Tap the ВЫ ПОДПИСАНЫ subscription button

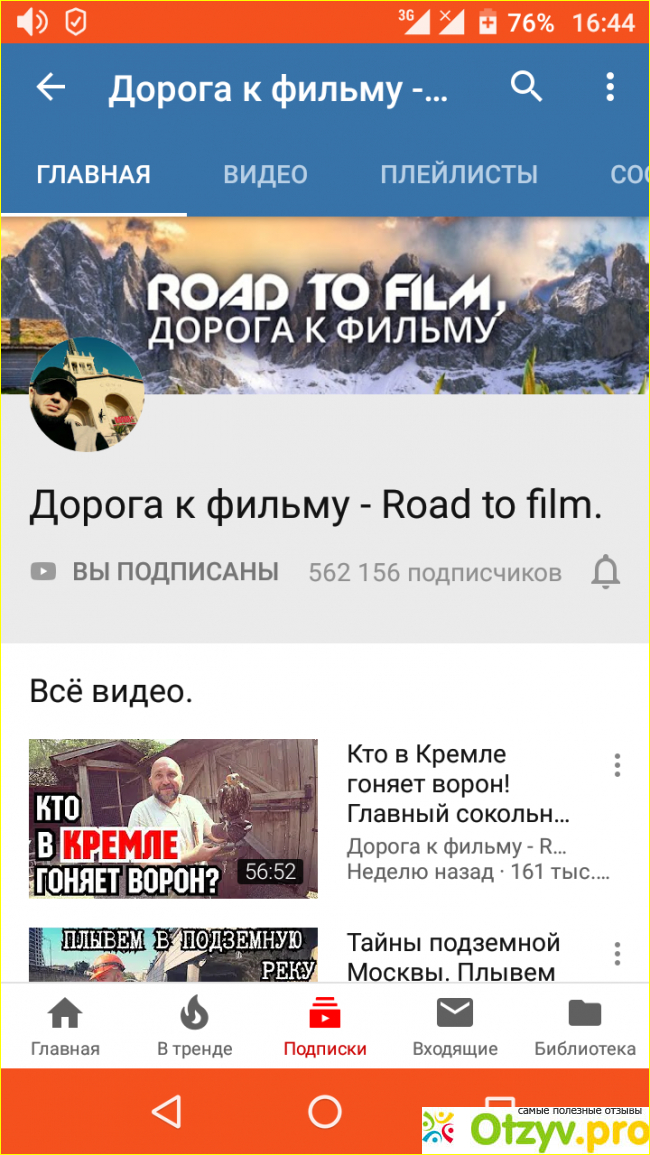click(x=155, y=572)
